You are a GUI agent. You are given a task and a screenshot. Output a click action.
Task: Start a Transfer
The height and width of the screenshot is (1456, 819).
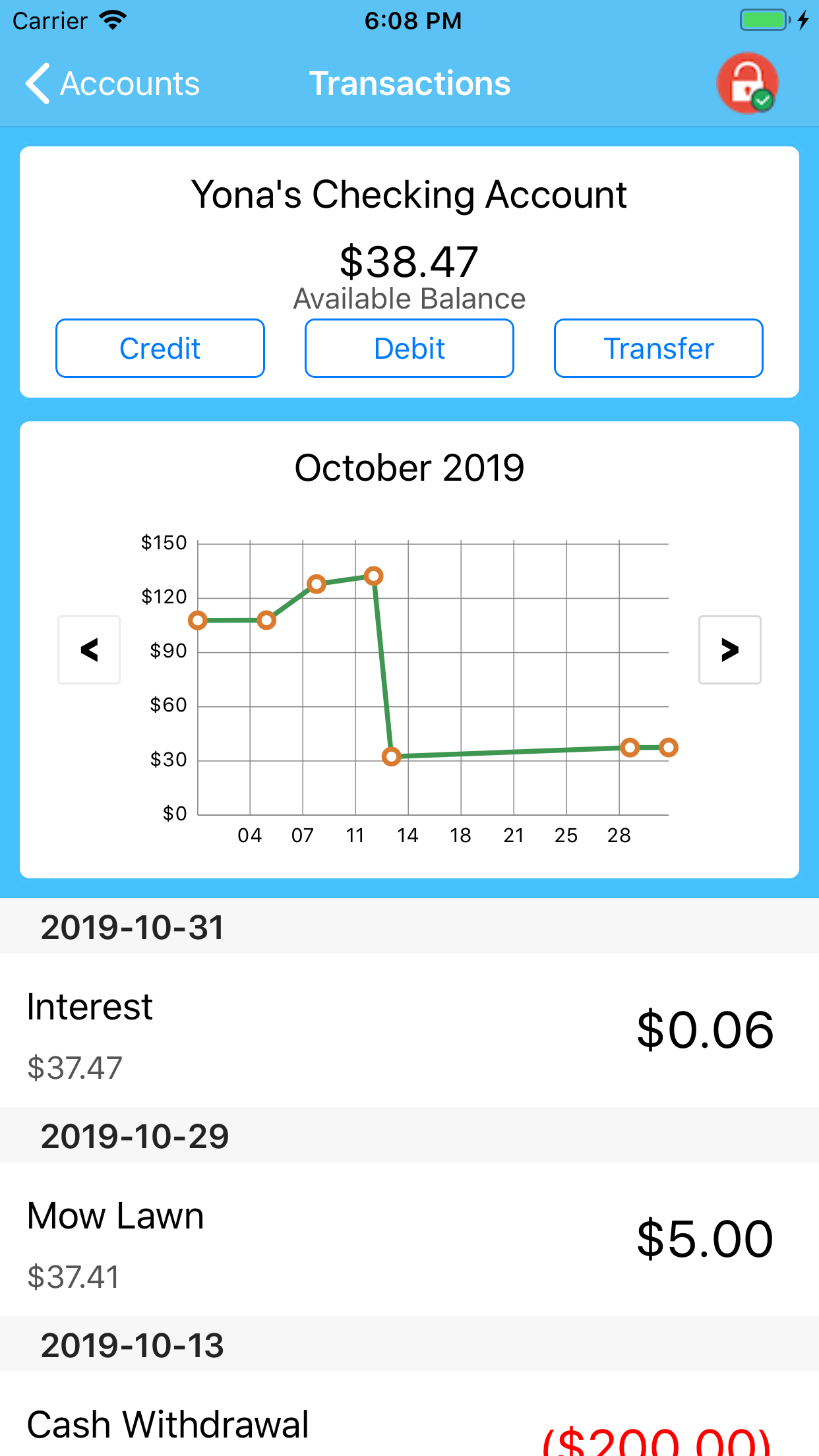659,348
